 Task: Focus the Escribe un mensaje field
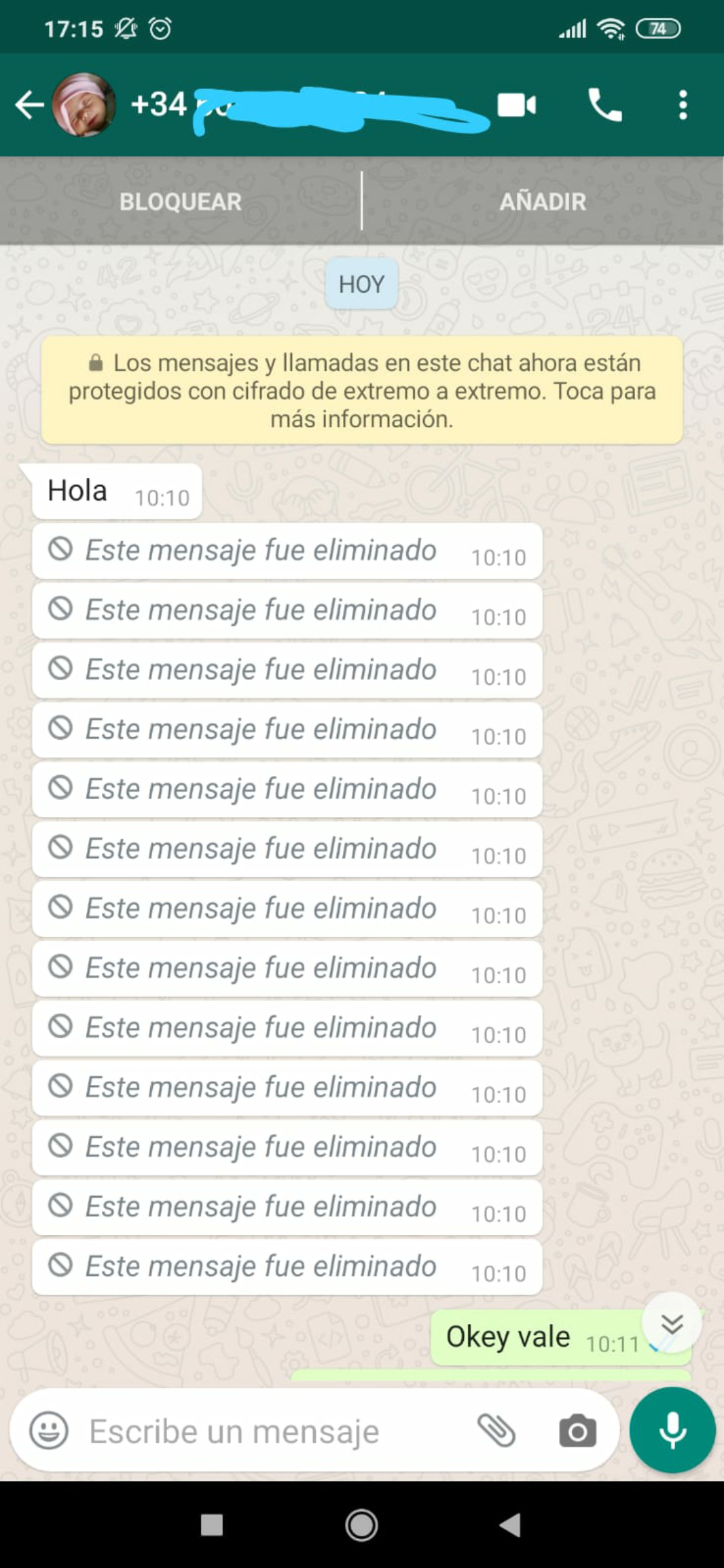pos(268,1431)
